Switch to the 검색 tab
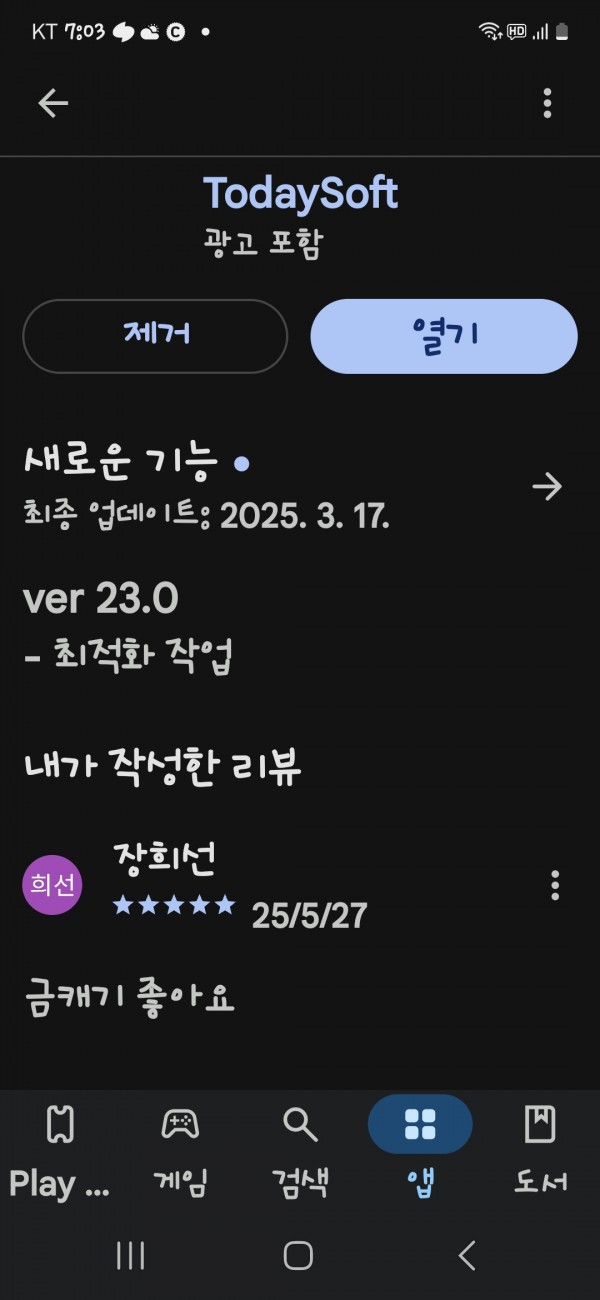The width and height of the screenshot is (600, 1300). [300, 1152]
